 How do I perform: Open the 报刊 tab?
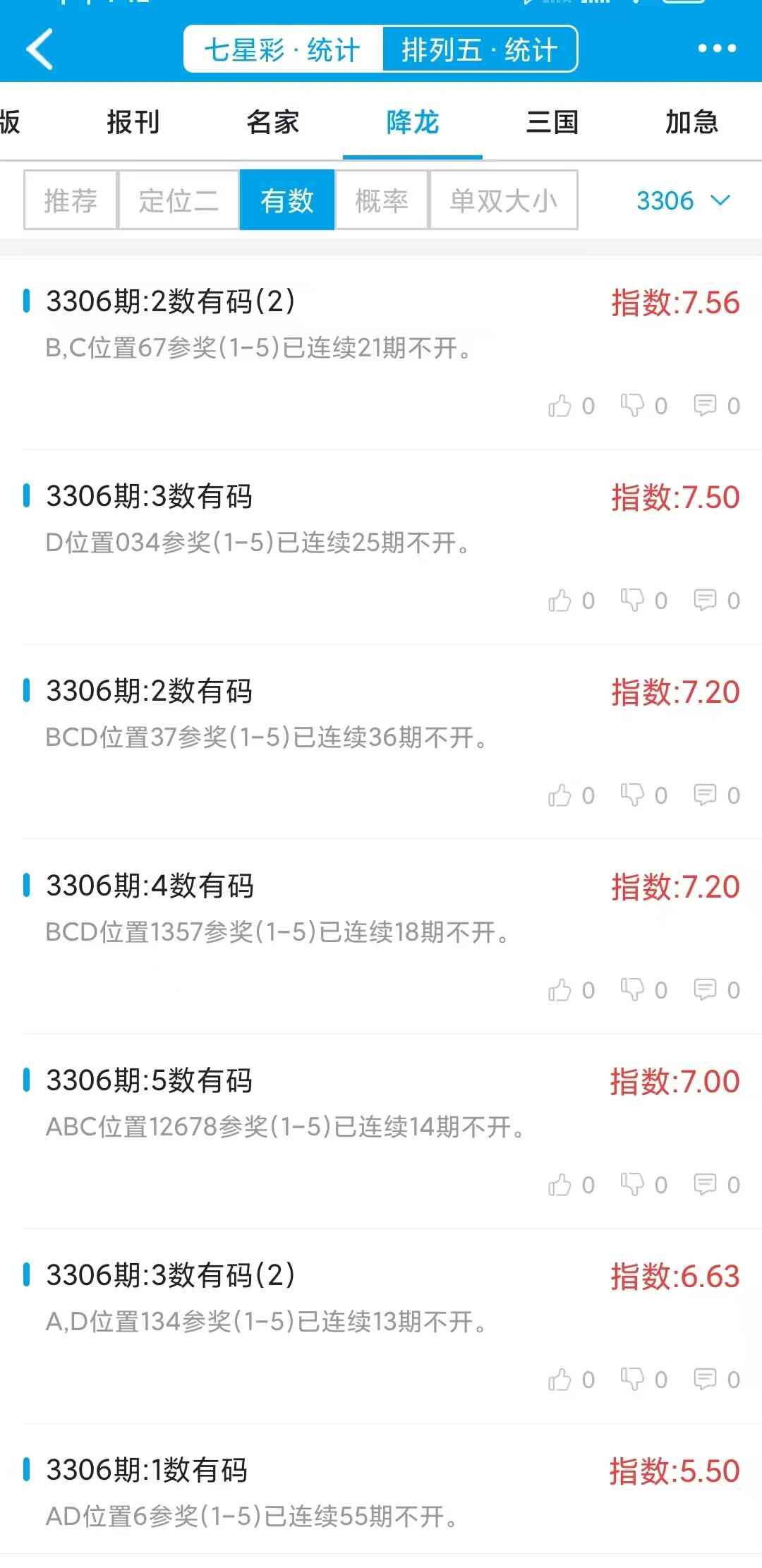tap(133, 122)
